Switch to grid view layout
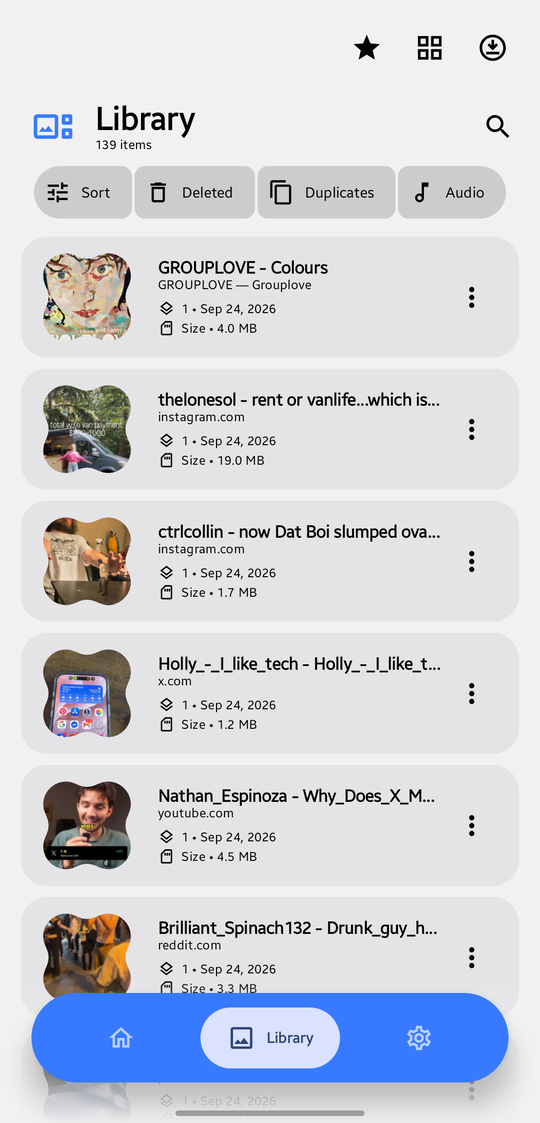540x1123 pixels. pyautogui.click(x=430, y=49)
